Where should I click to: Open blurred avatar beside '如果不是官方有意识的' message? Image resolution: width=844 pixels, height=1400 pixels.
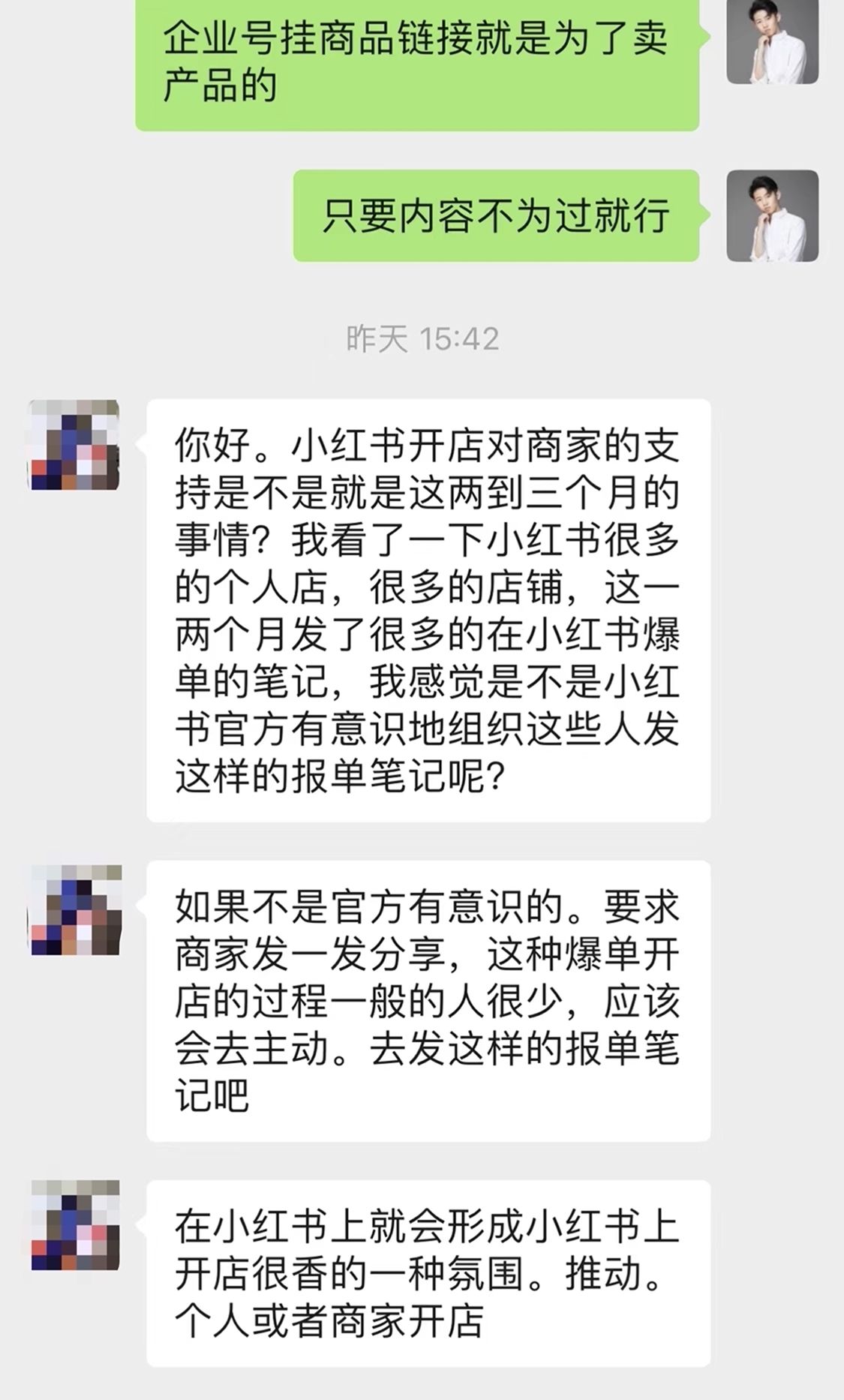74,909
